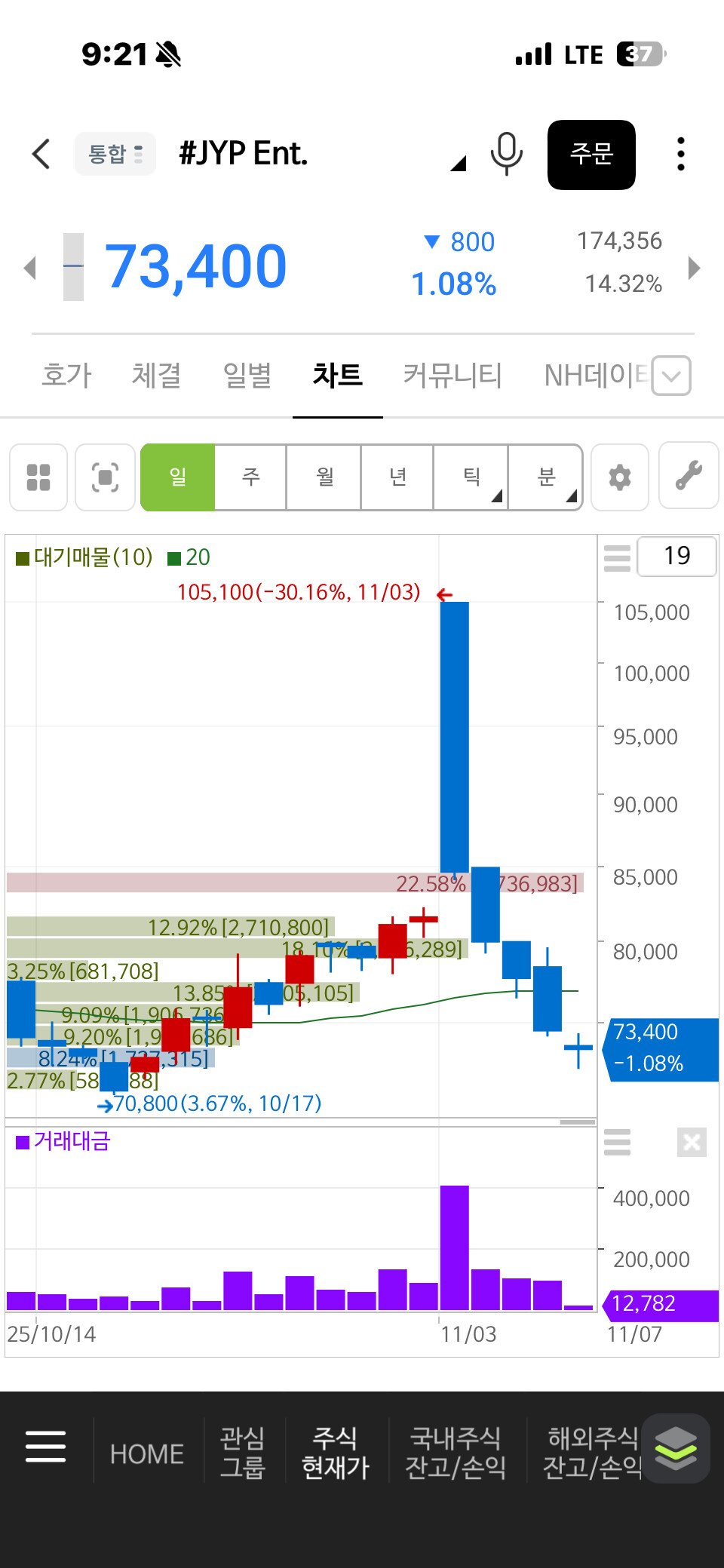
Task: Switch to the 호가 tab
Action: click(x=66, y=375)
